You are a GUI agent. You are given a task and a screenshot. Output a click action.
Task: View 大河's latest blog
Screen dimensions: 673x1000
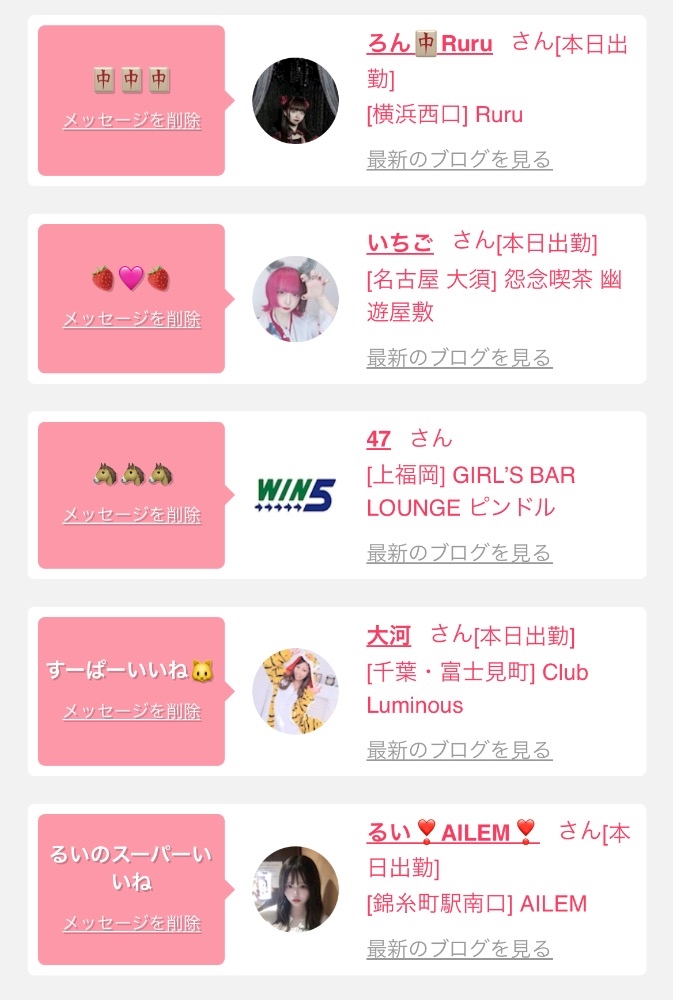(x=459, y=750)
